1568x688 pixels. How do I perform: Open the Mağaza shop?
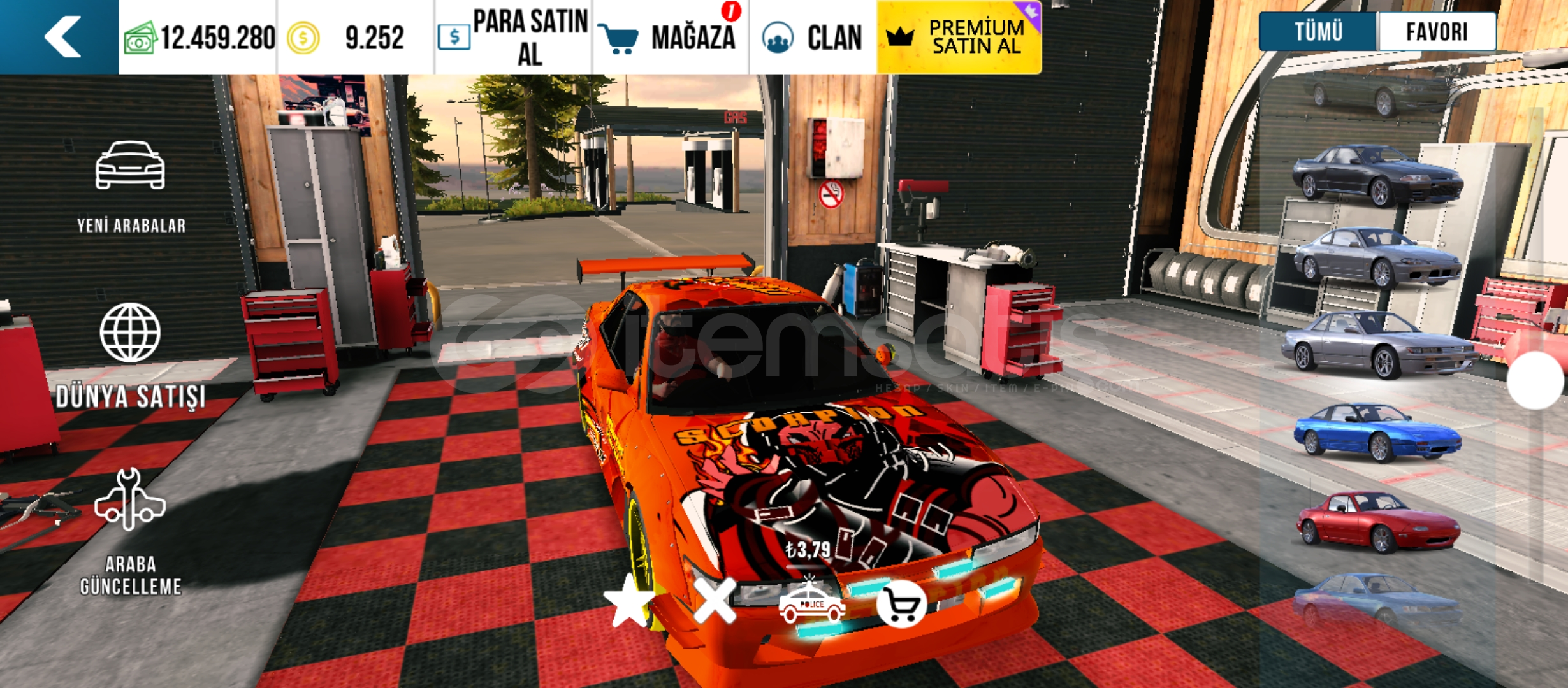pyautogui.click(x=669, y=37)
